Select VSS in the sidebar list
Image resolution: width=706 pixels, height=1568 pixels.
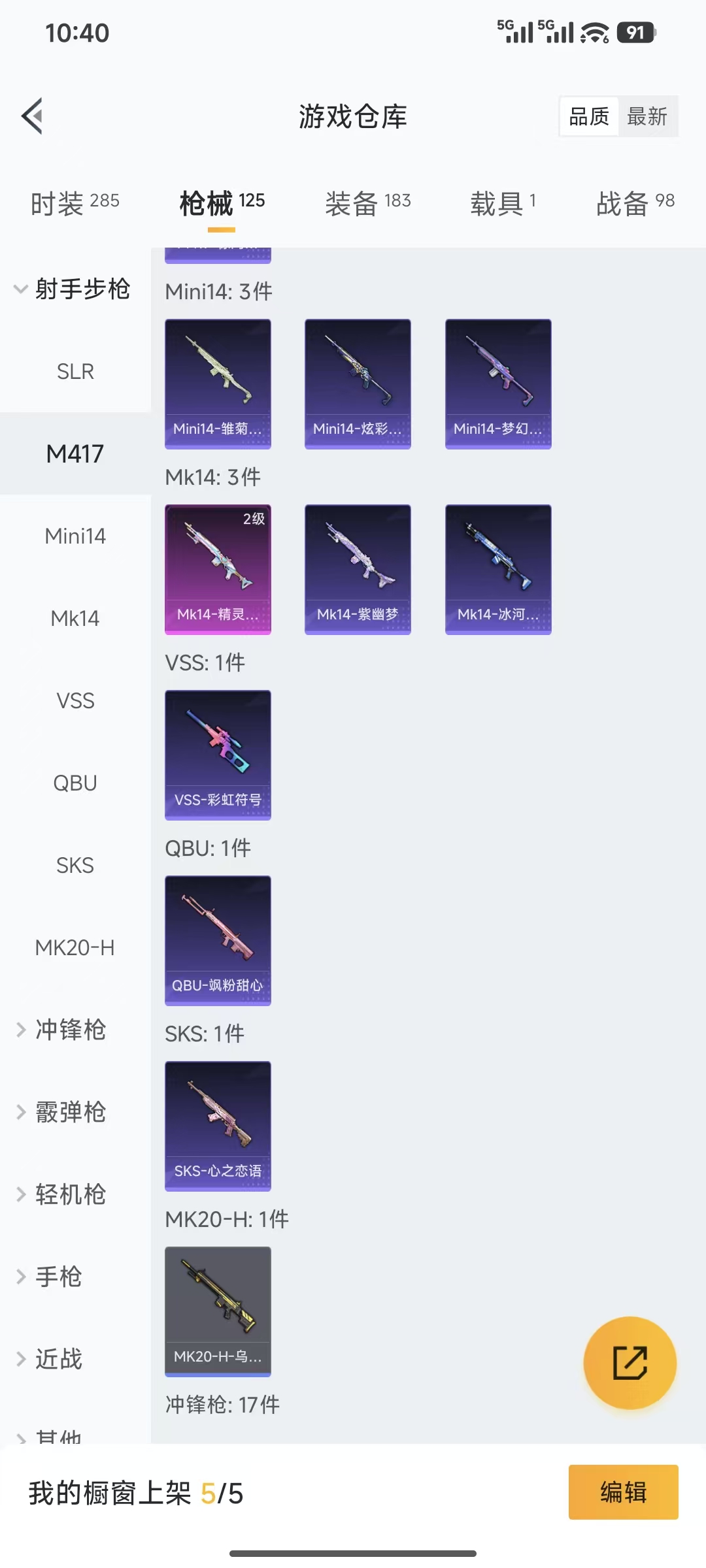(x=75, y=700)
